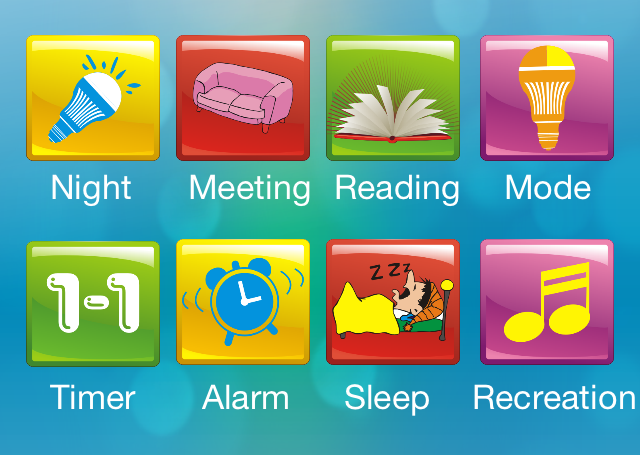Activate the Meeting scene

click(243, 98)
